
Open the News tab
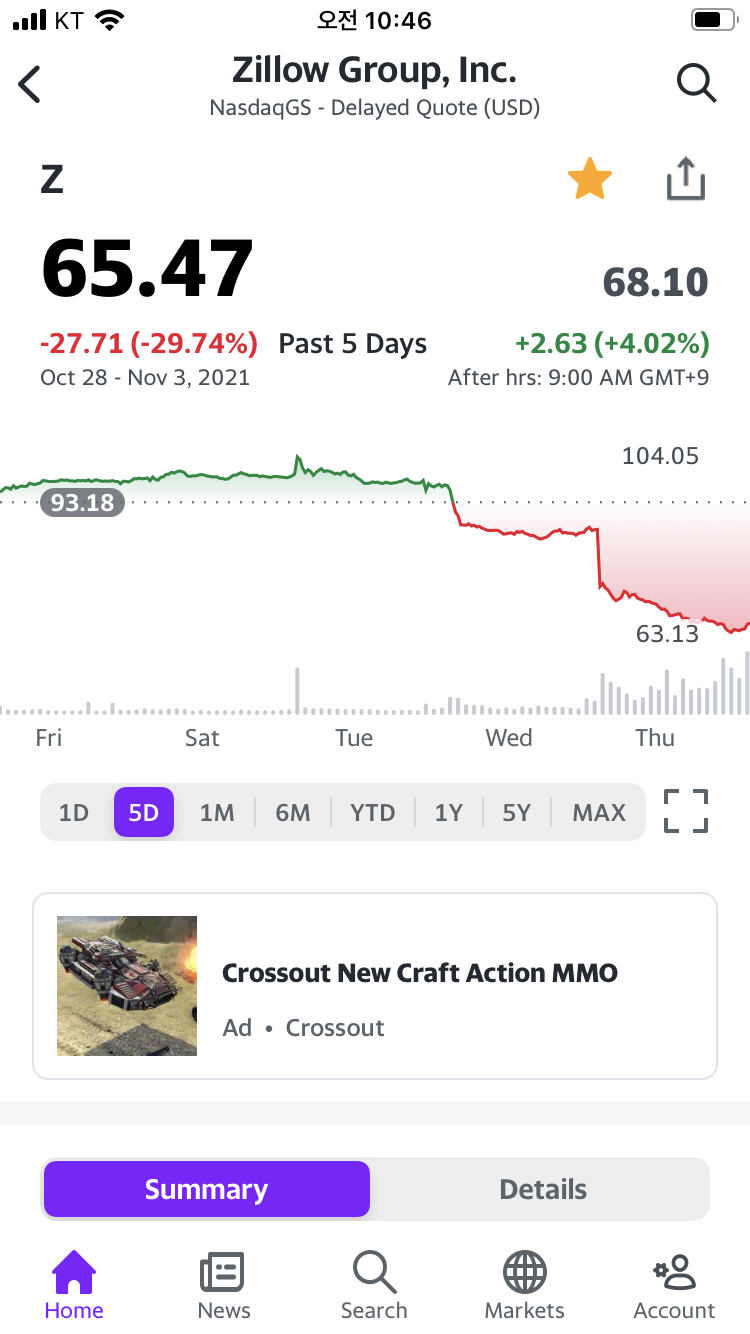(x=224, y=1286)
